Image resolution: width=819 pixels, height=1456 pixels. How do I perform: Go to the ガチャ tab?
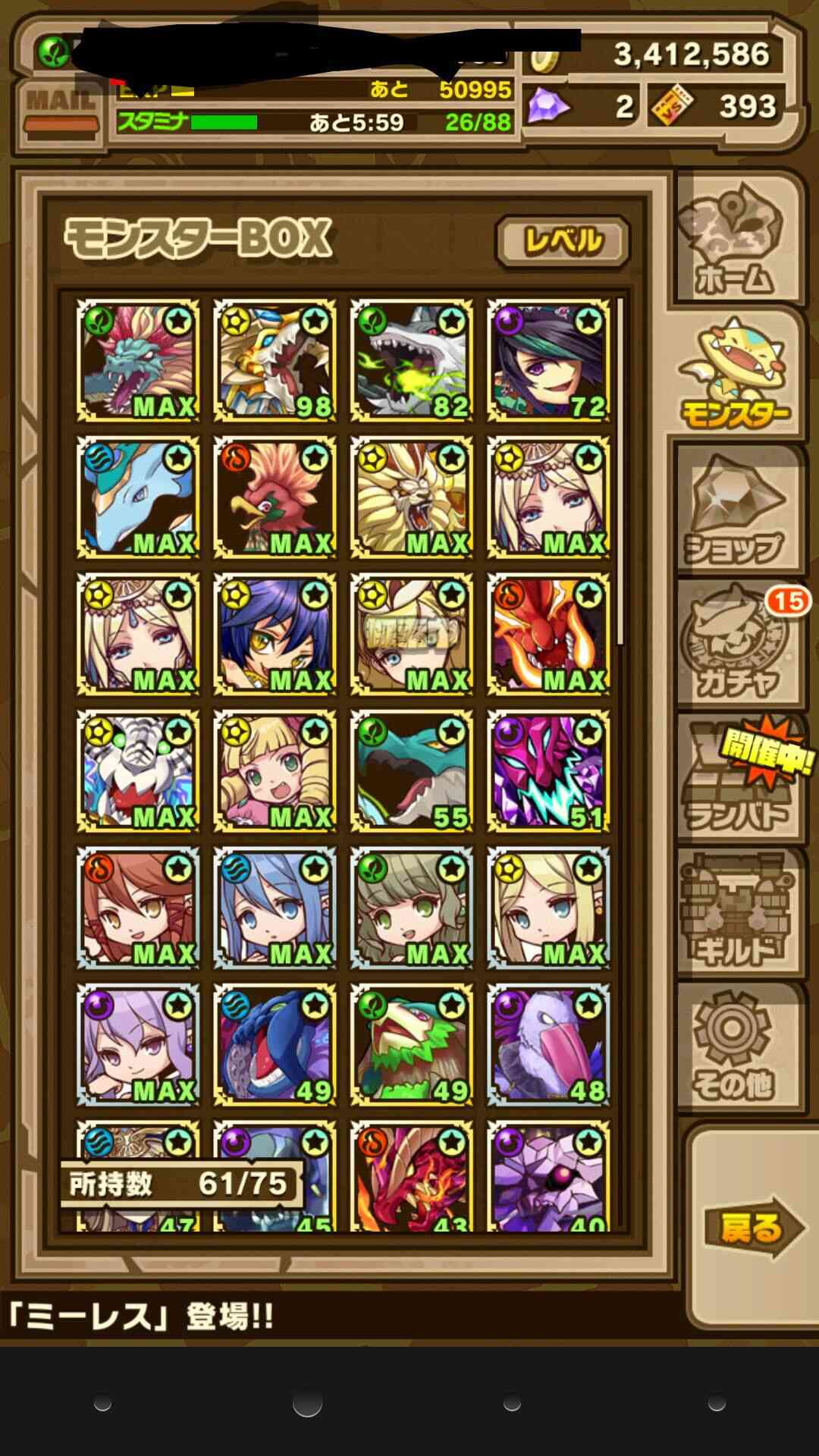[x=736, y=643]
